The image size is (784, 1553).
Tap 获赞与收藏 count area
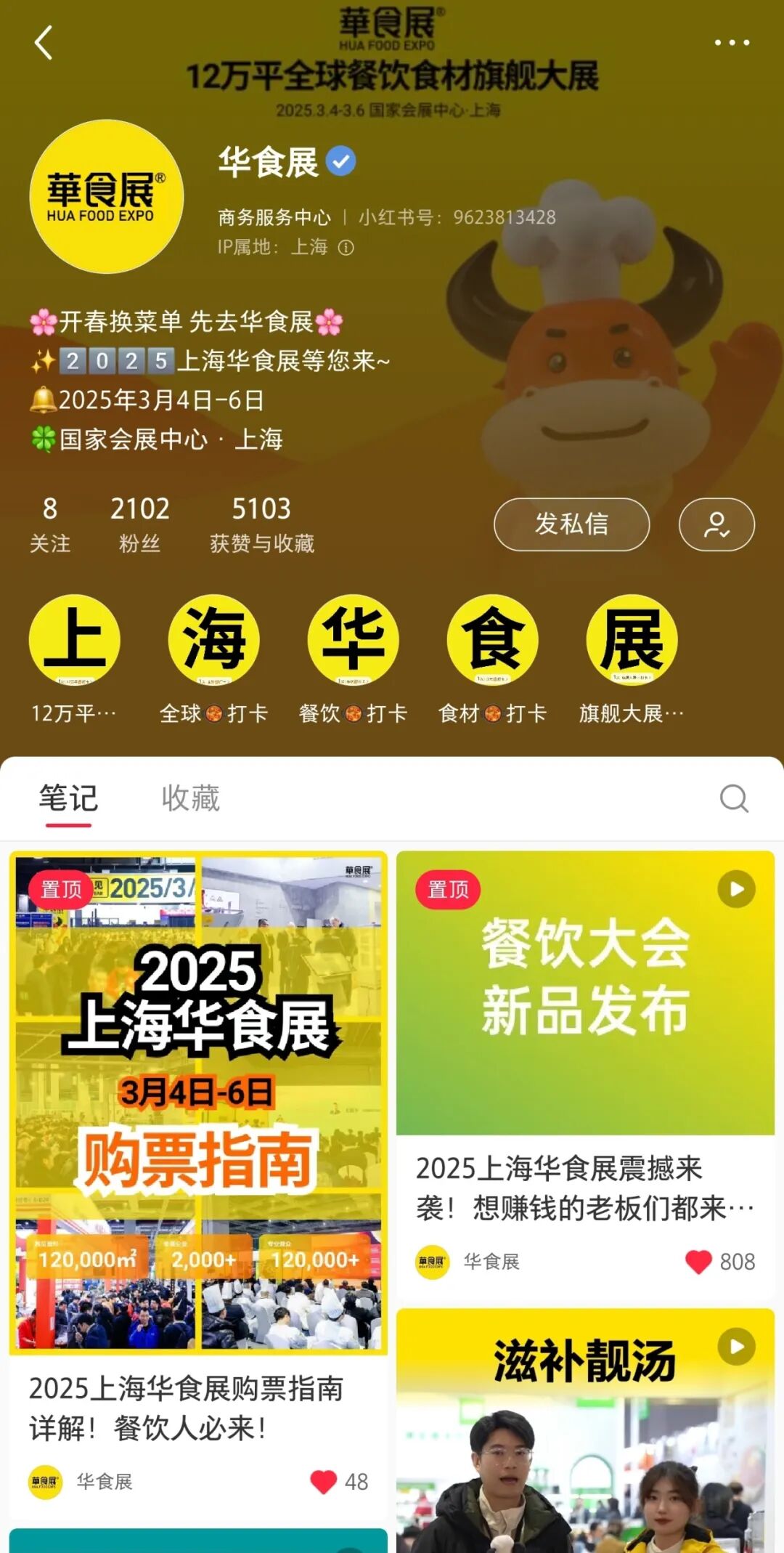click(x=262, y=523)
